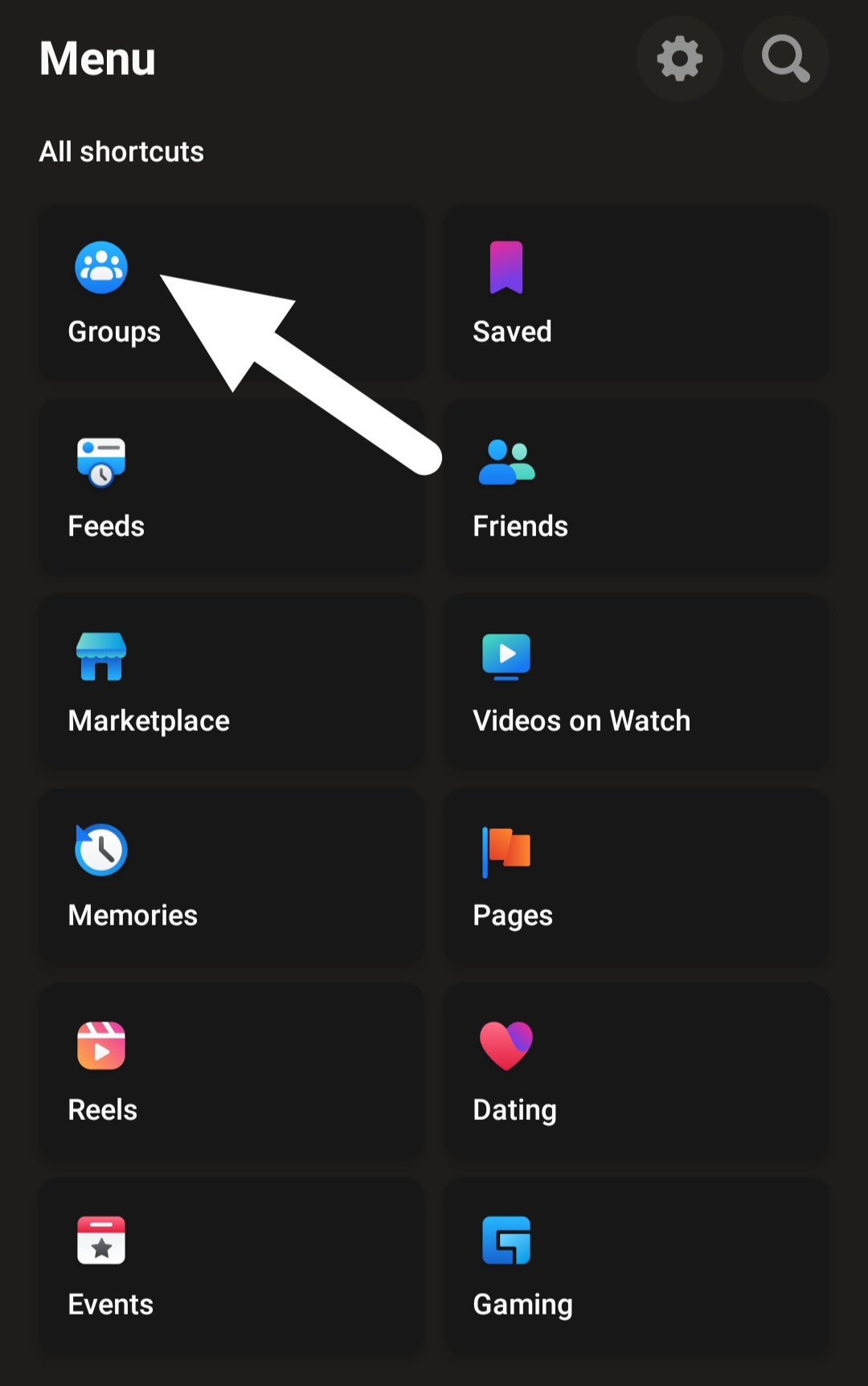The height and width of the screenshot is (1386, 868).
Task: Select the Dating tile card
Action: click(x=635, y=1072)
